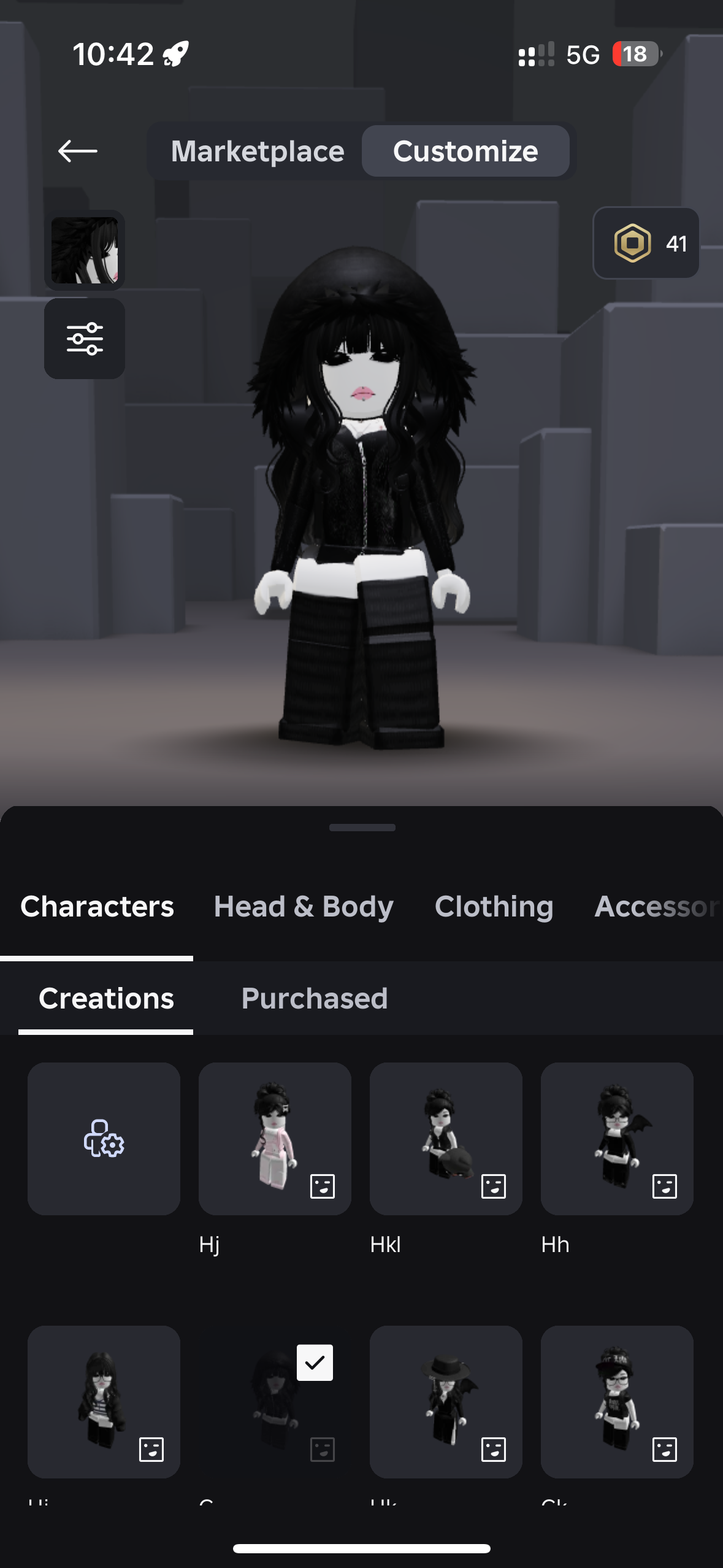Create a new character outfit

coord(104,1139)
